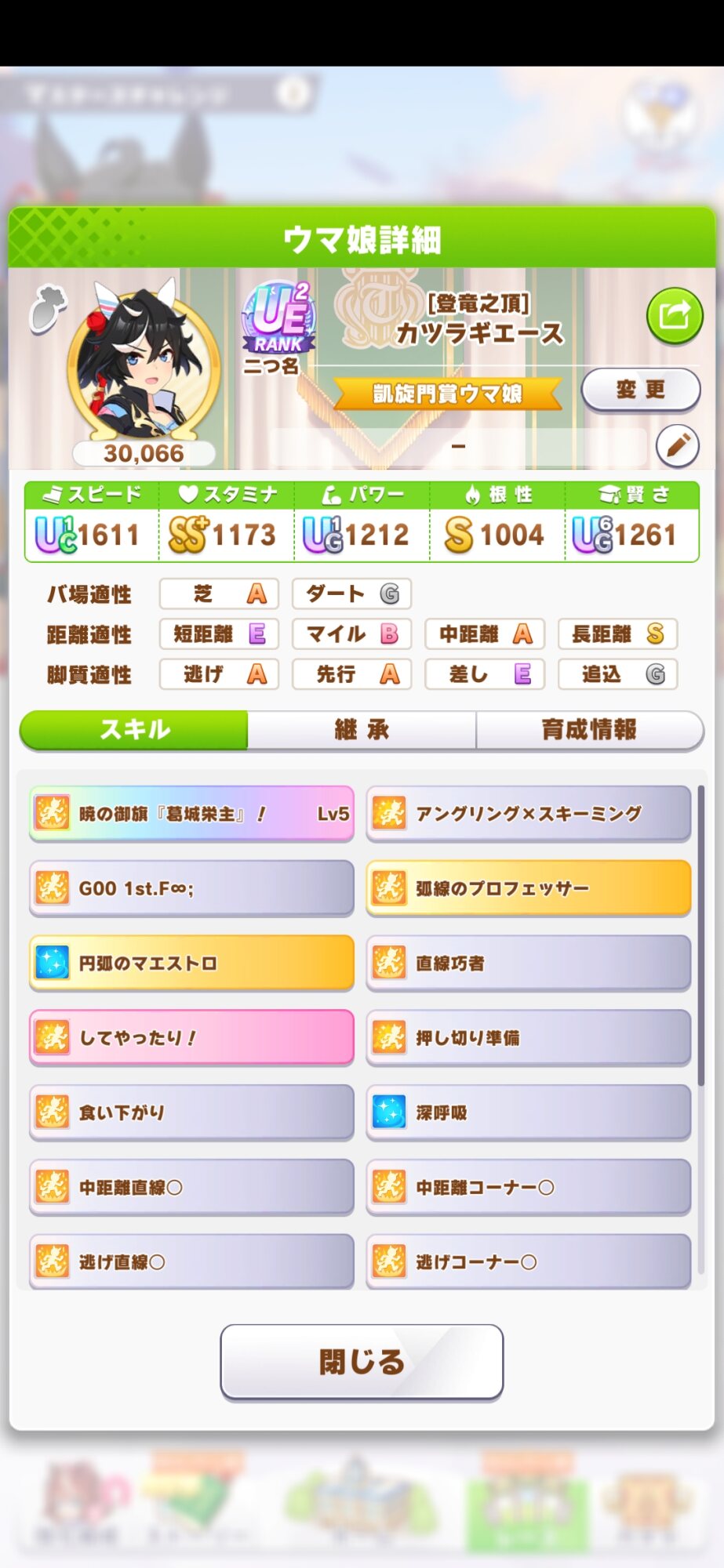
Task: Switch to the 継承 tab
Action: click(x=362, y=730)
